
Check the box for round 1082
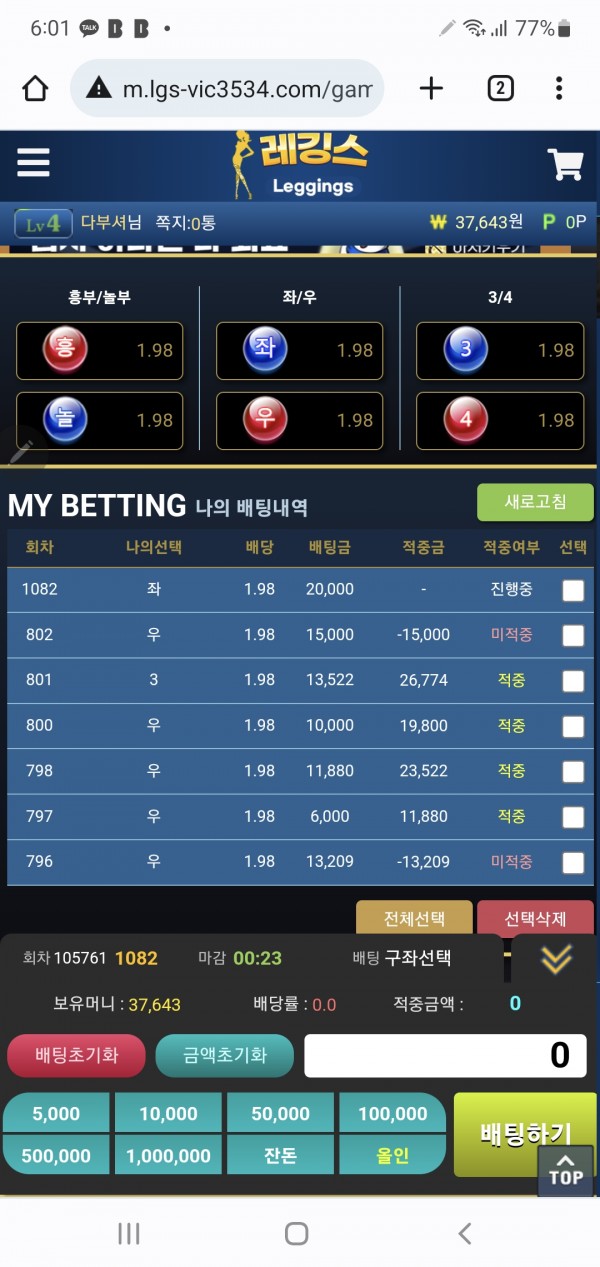(573, 590)
